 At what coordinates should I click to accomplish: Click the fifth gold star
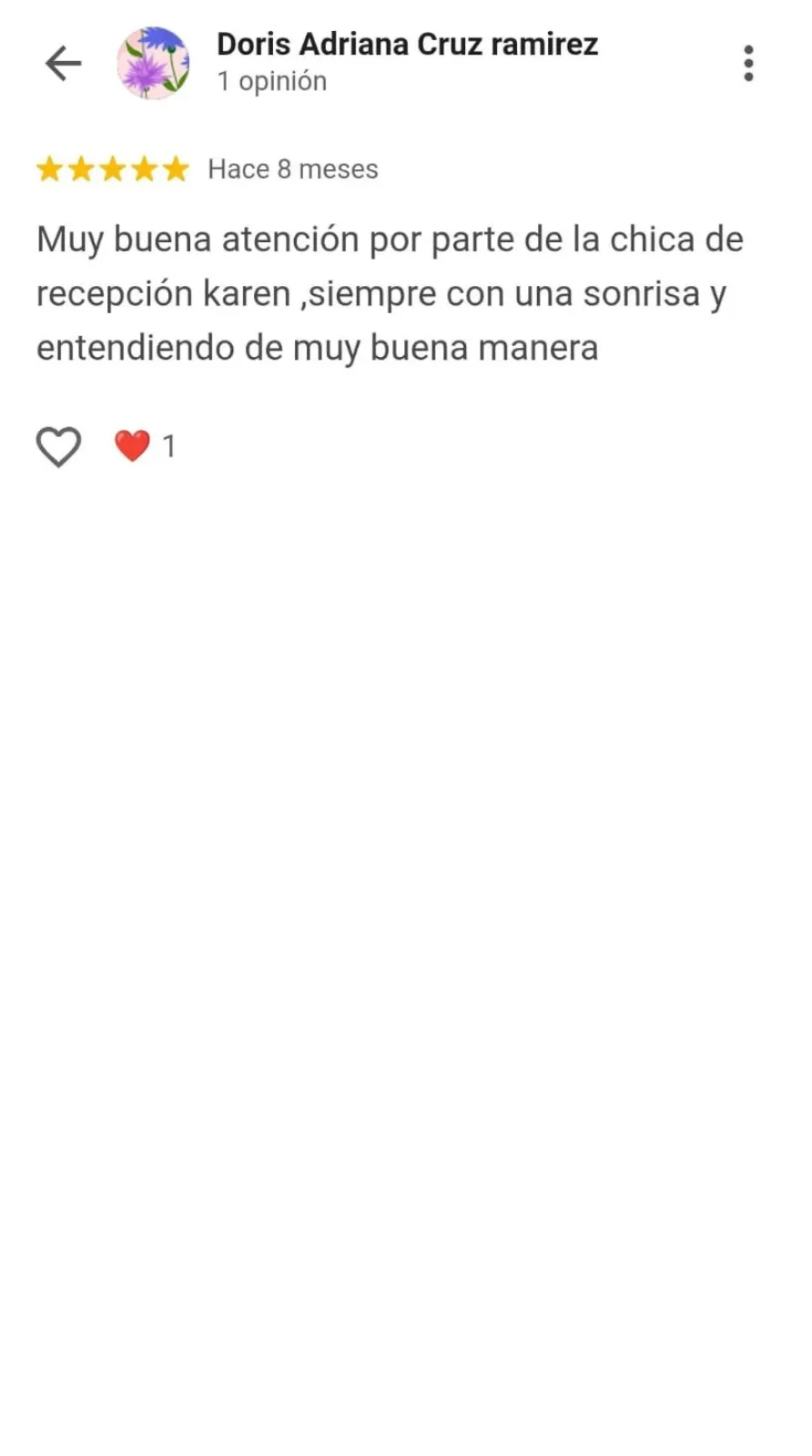pyautogui.click(x=175, y=168)
